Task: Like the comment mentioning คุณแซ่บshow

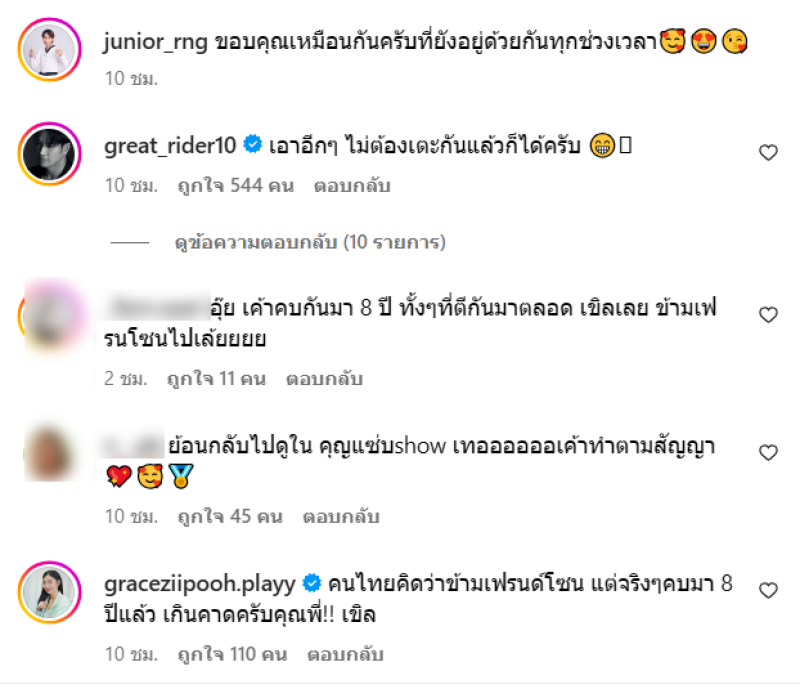Action: click(x=768, y=453)
